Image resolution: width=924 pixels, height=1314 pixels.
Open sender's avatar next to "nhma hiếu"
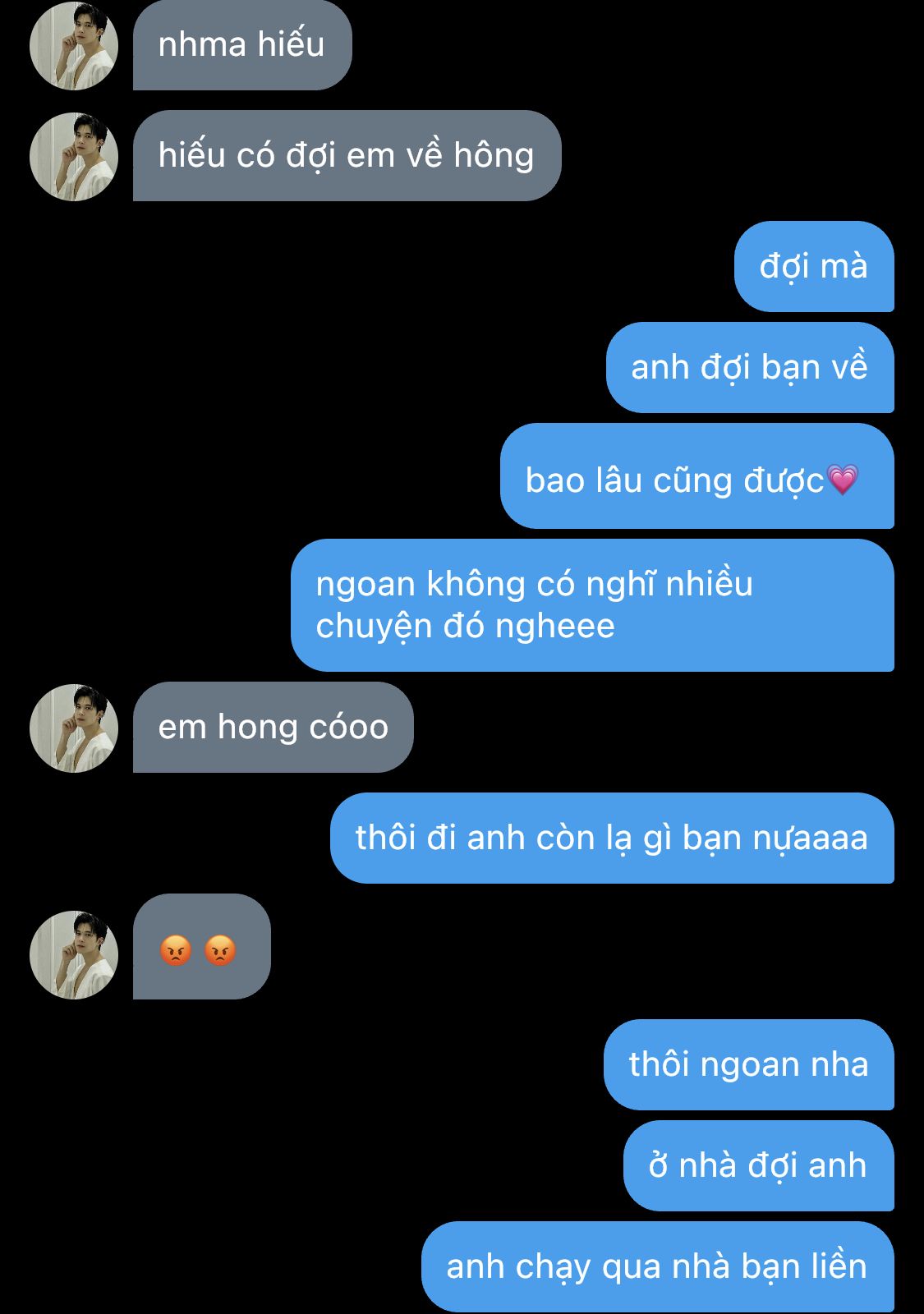point(74,46)
